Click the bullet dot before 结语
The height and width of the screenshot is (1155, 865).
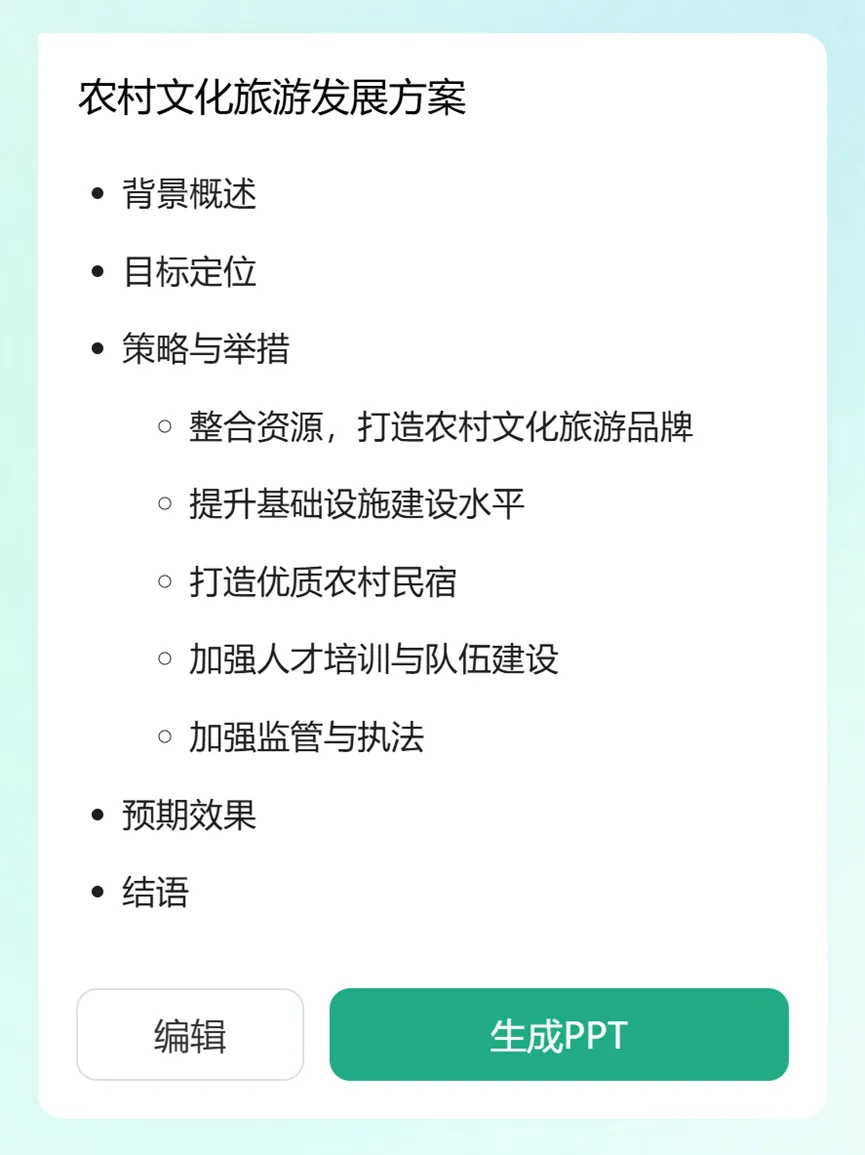96,890
